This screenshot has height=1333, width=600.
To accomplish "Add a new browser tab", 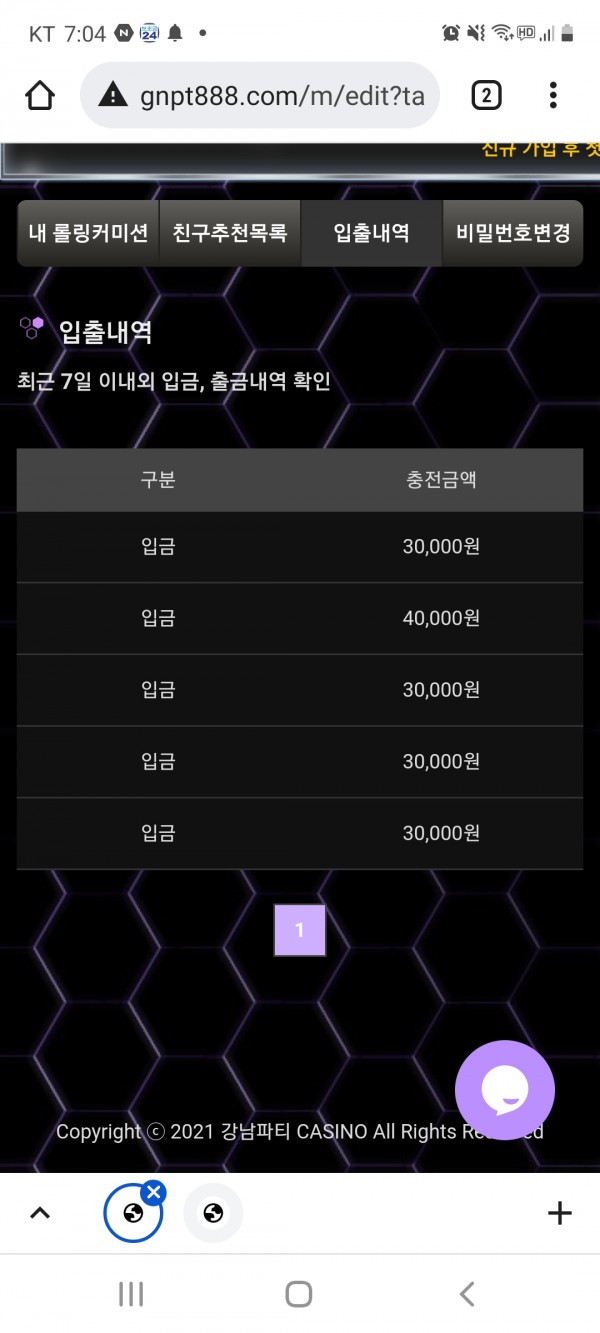I will coord(560,1214).
